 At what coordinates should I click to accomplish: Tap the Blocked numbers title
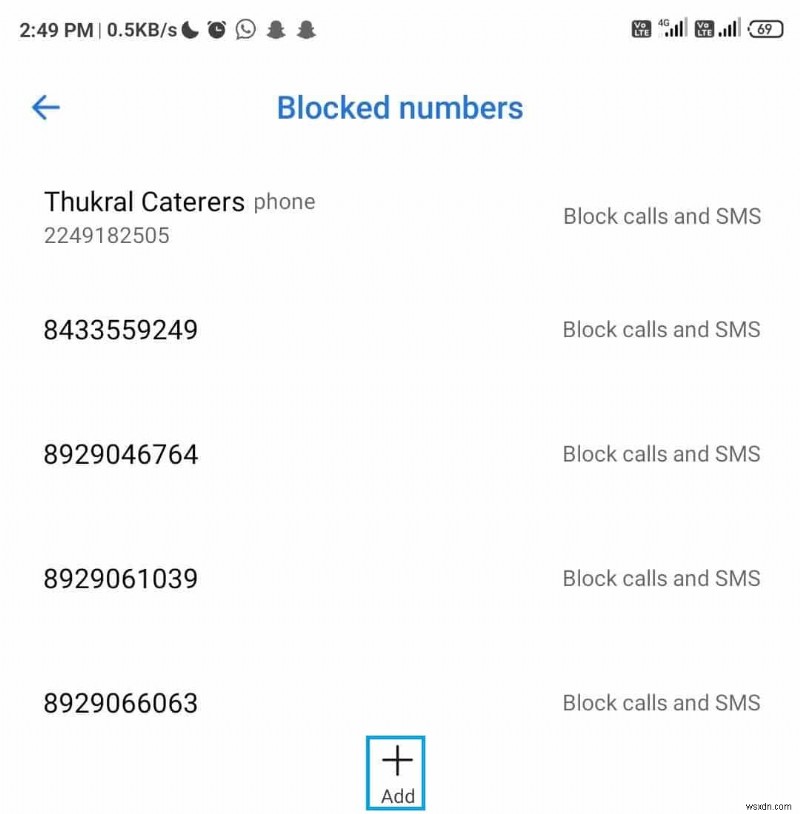[x=400, y=108]
